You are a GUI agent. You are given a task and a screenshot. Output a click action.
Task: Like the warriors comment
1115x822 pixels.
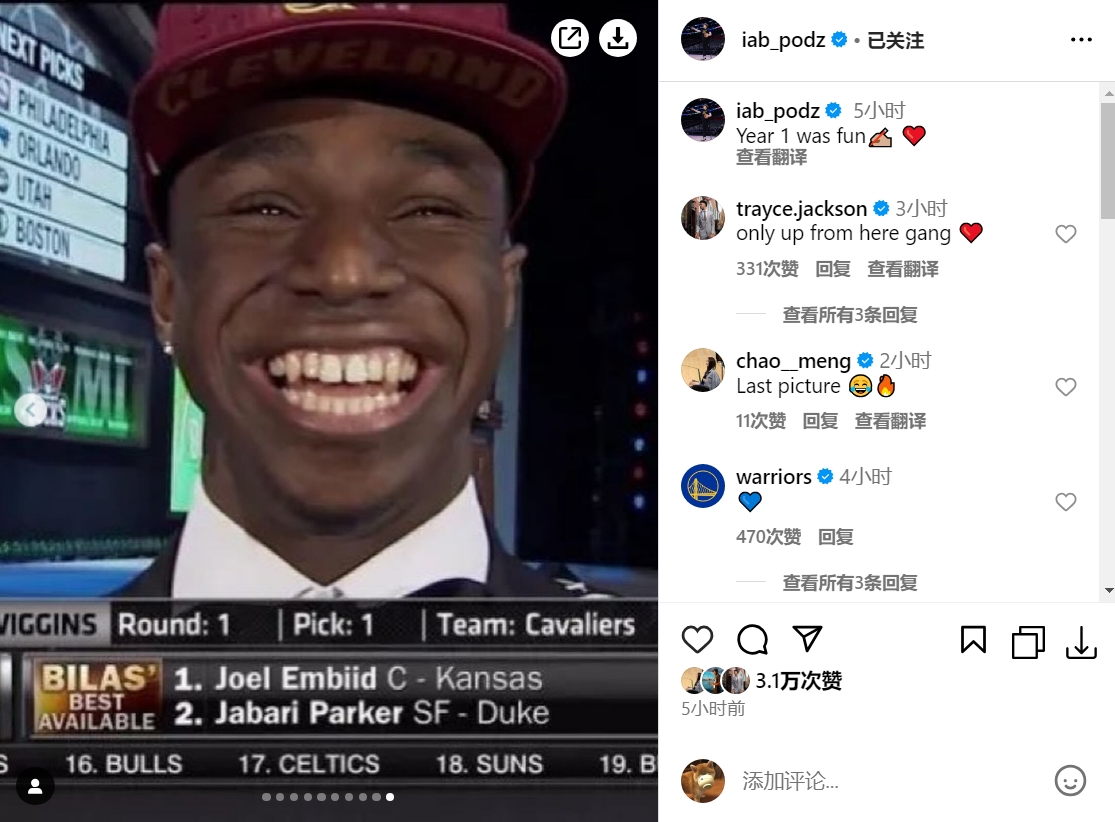pos(1066,502)
